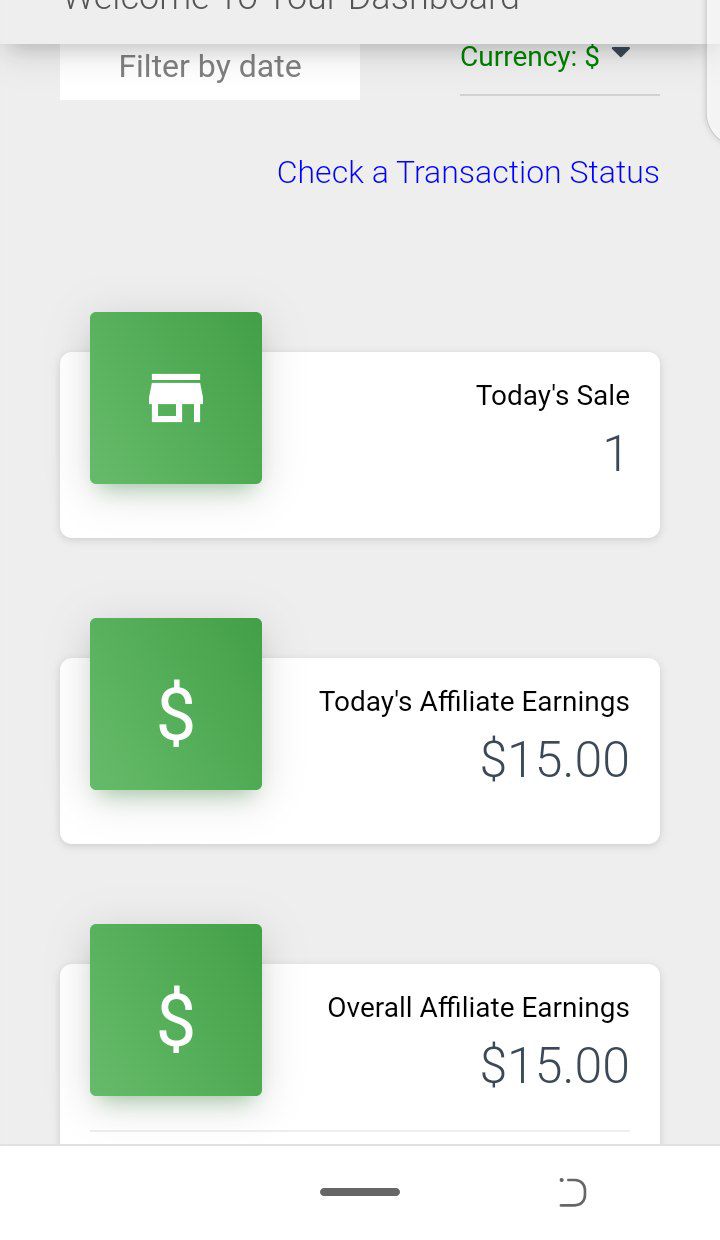Click the green store icon on Today's Sale card
720x1240 pixels.
176,397
